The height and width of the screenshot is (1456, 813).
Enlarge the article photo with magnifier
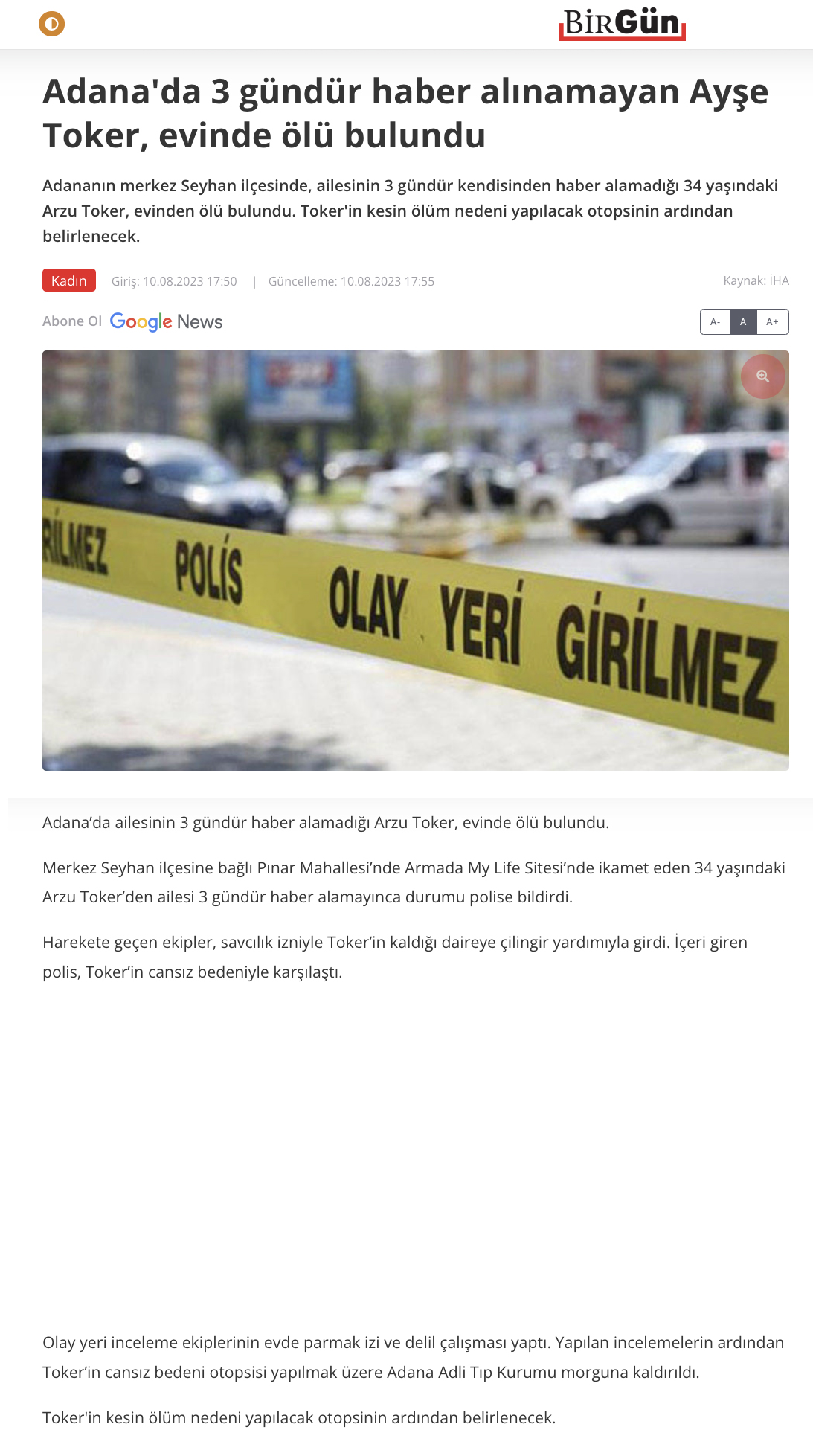tap(762, 376)
